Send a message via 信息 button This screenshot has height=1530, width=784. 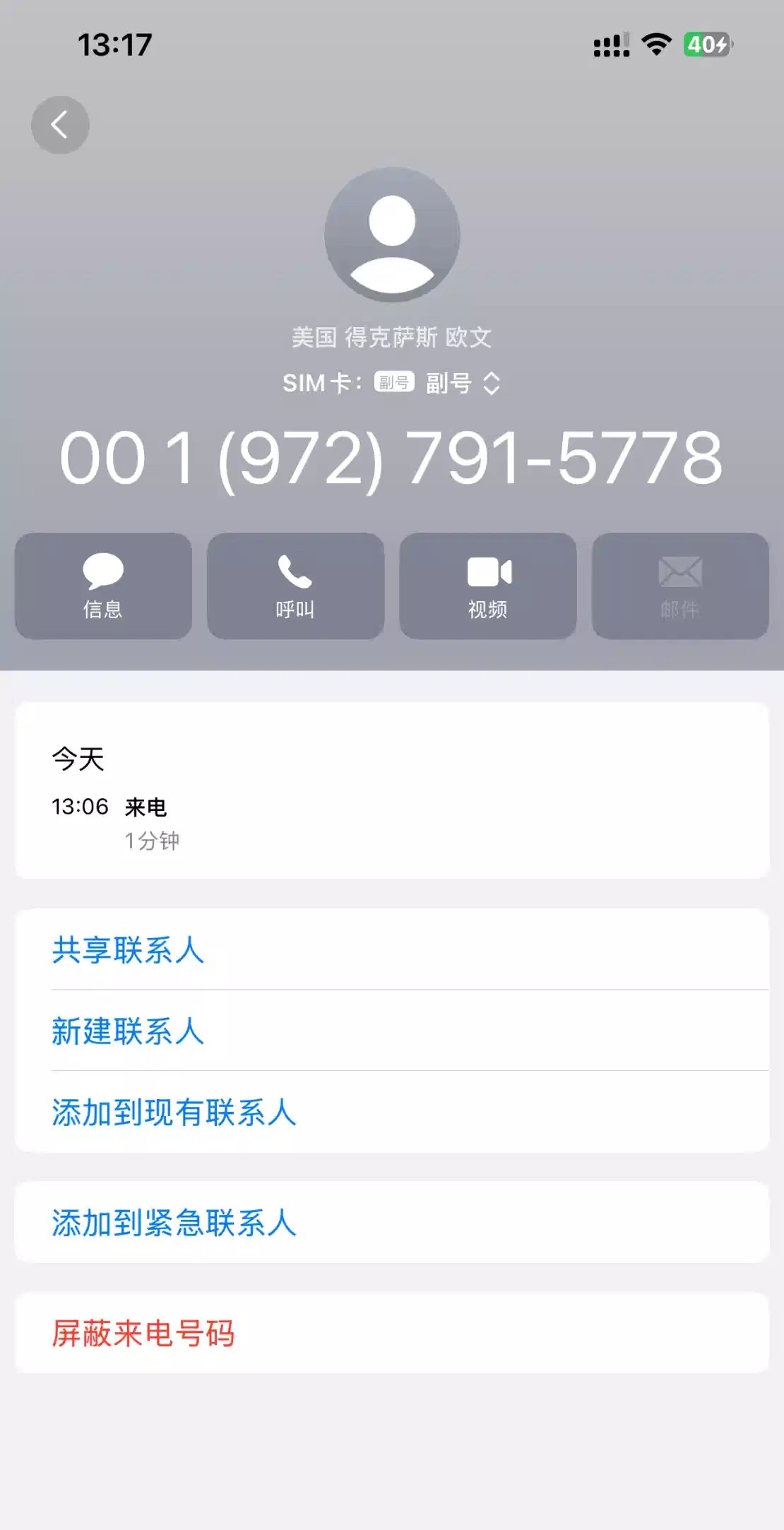[103, 586]
